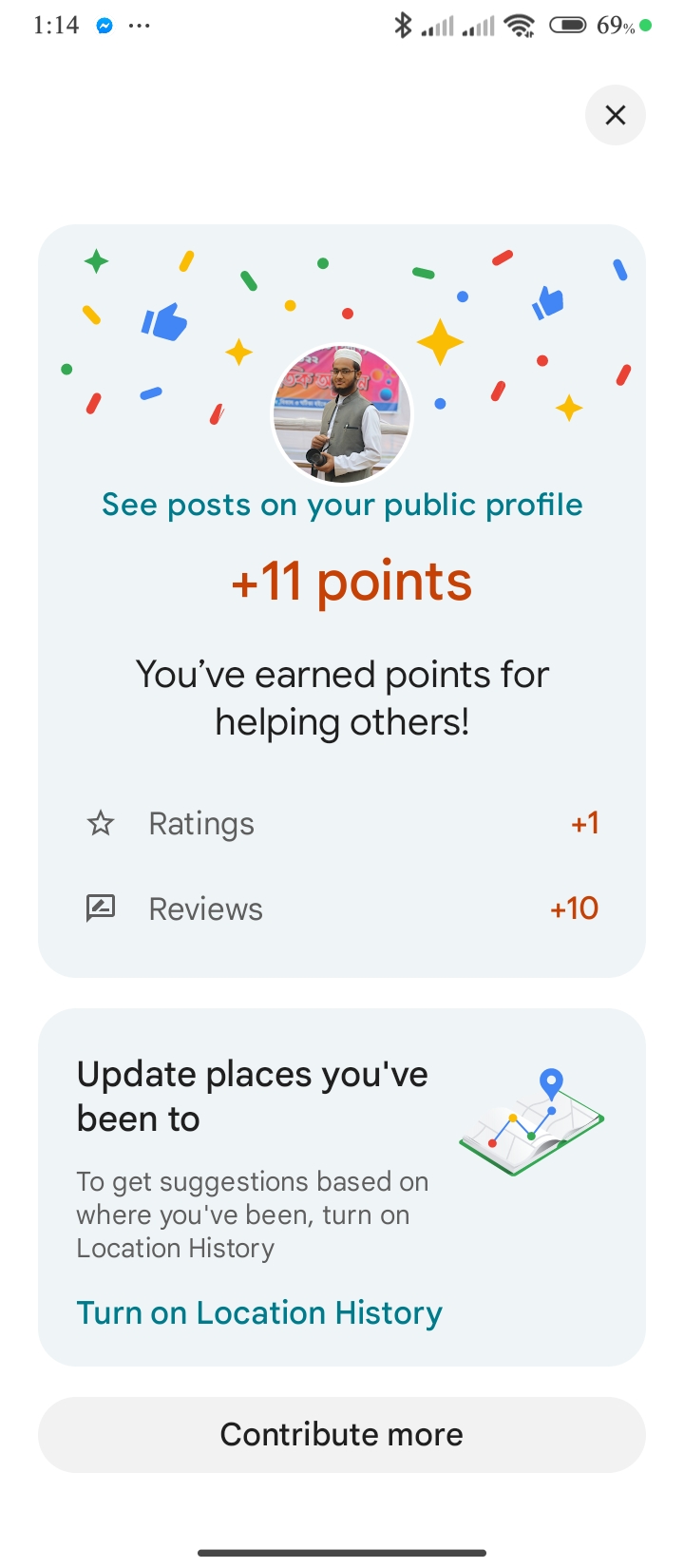The height and width of the screenshot is (1568, 684).
Task: Dismiss the points screen with the X
Action: 616,115
